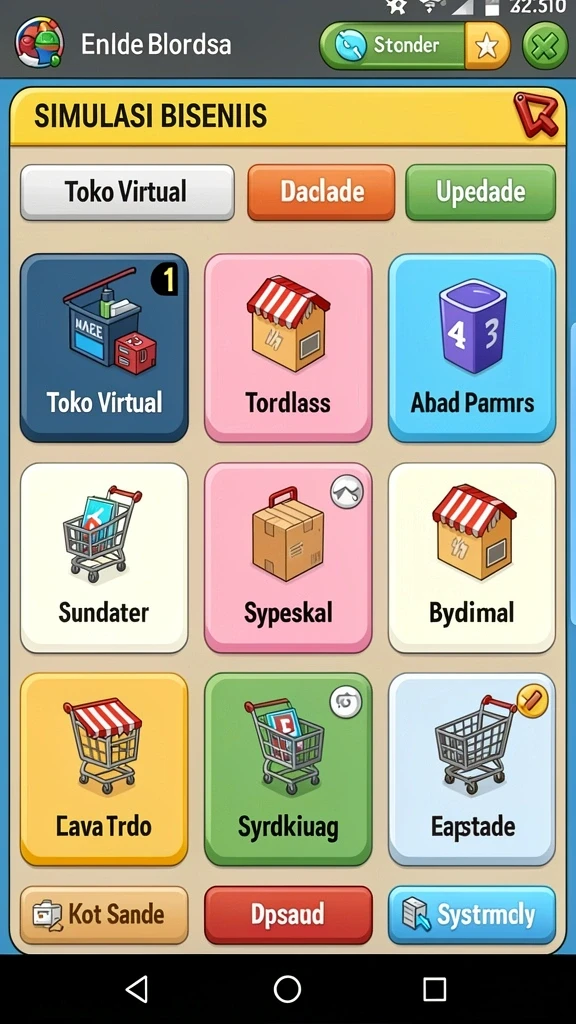Tap the blue Systrmdy button
This screenshot has height=1024, width=576.
(472, 915)
